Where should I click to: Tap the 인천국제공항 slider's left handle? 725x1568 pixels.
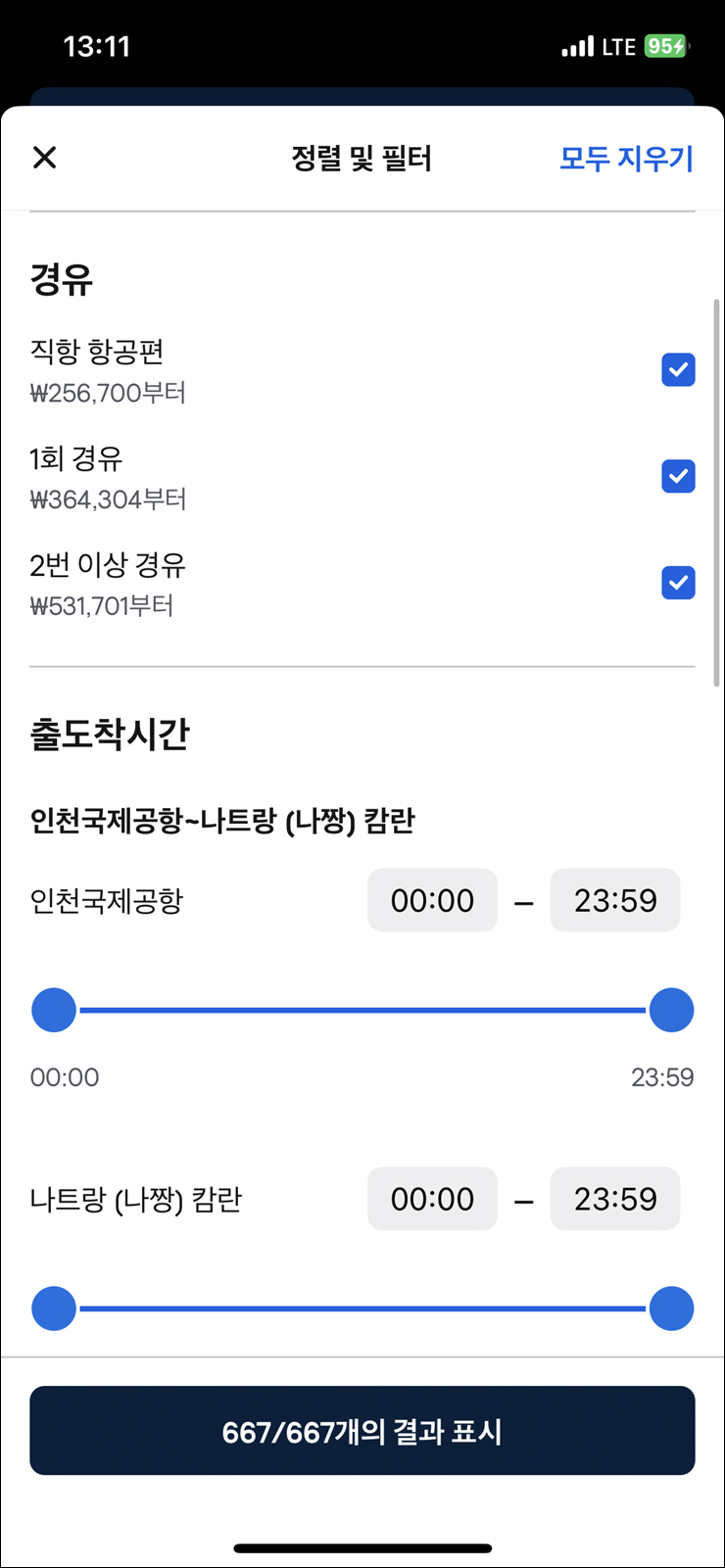54,1010
